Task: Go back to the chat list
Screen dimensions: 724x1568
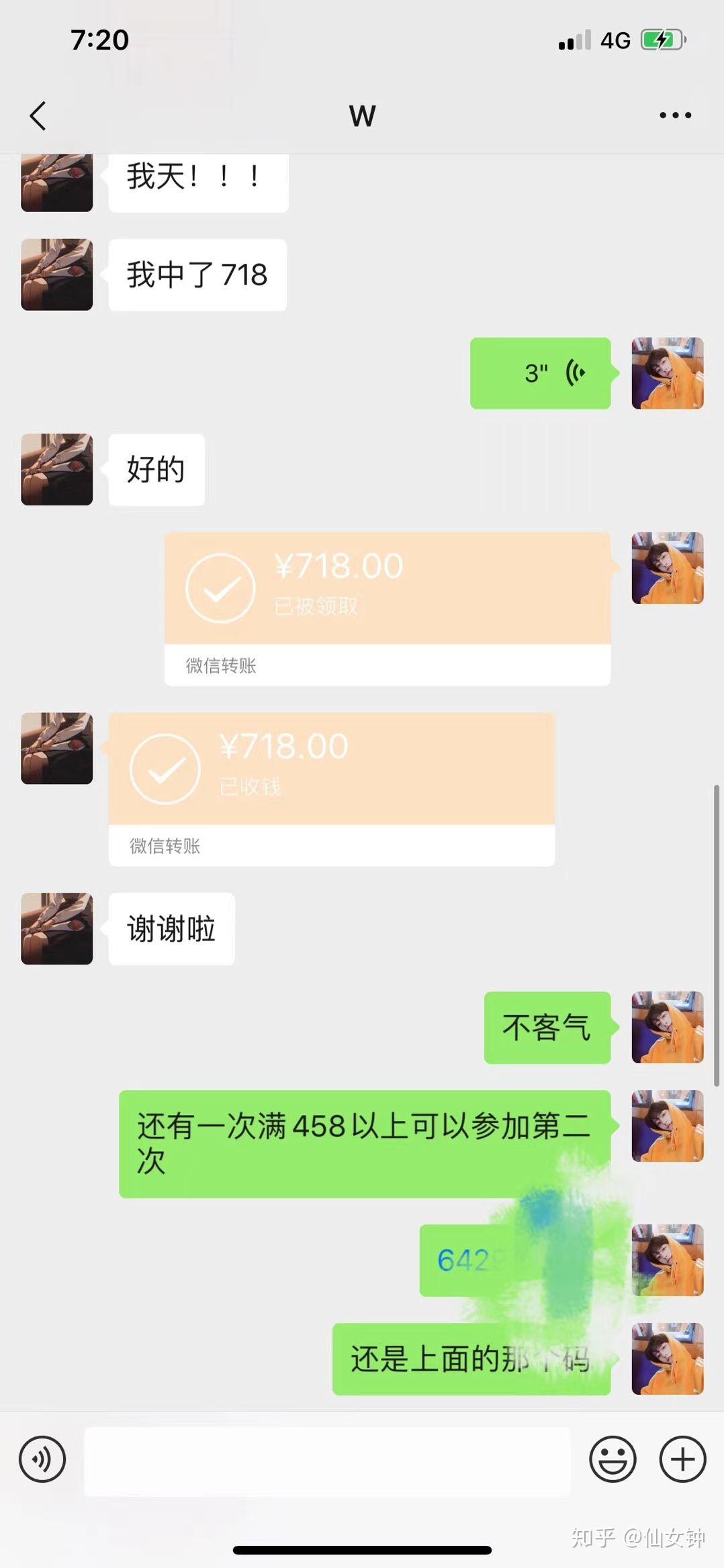Action: [38, 116]
